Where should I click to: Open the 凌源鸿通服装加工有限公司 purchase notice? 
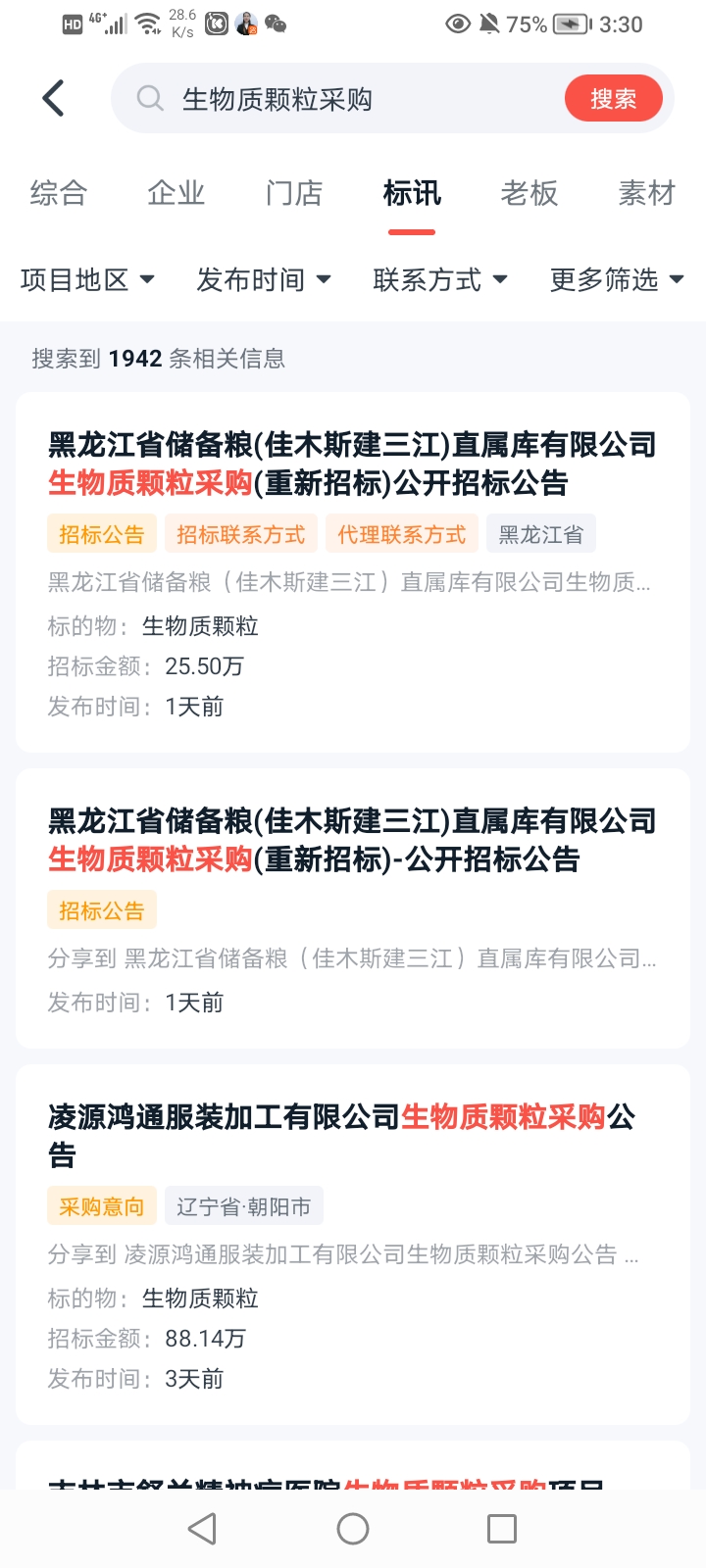(353, 1244)
